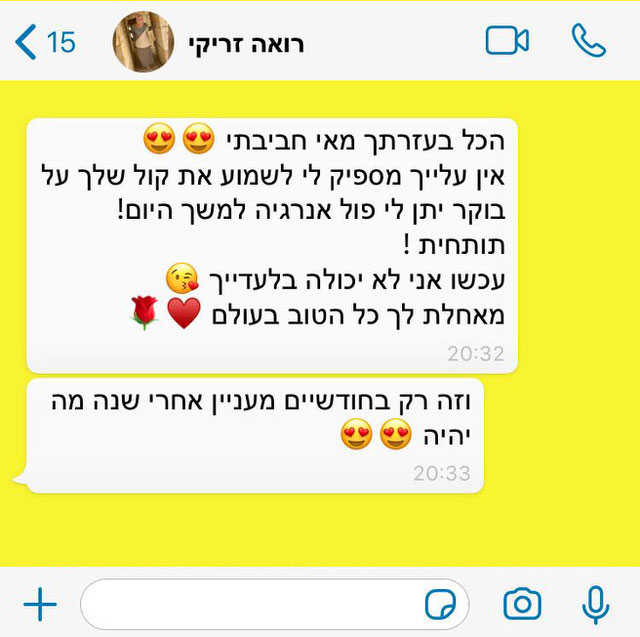Tap the microphone to record voice message
The width and height of the screenshot is (640, 637).
click(596, 604)
